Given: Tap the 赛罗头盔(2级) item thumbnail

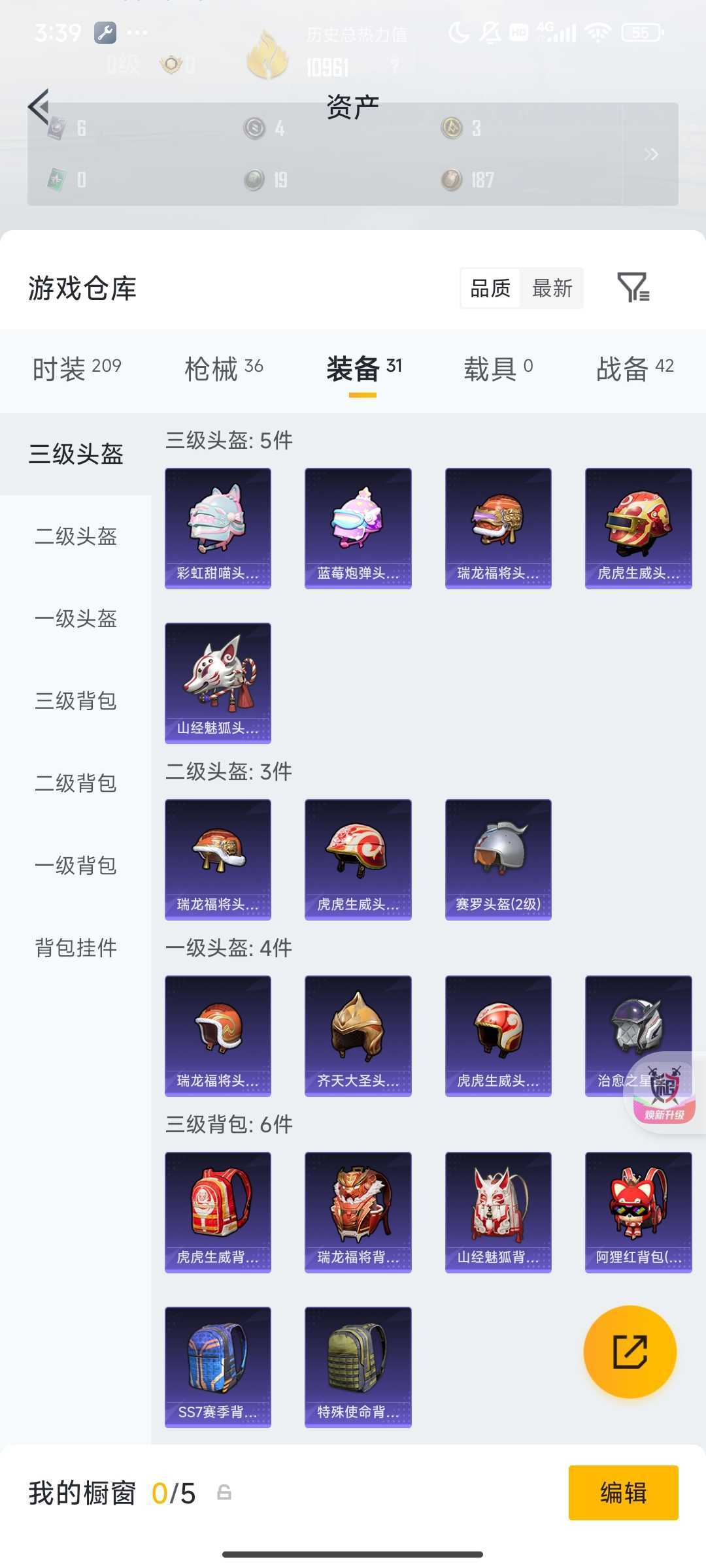Looking at the screenshot, I should (498, 859).
